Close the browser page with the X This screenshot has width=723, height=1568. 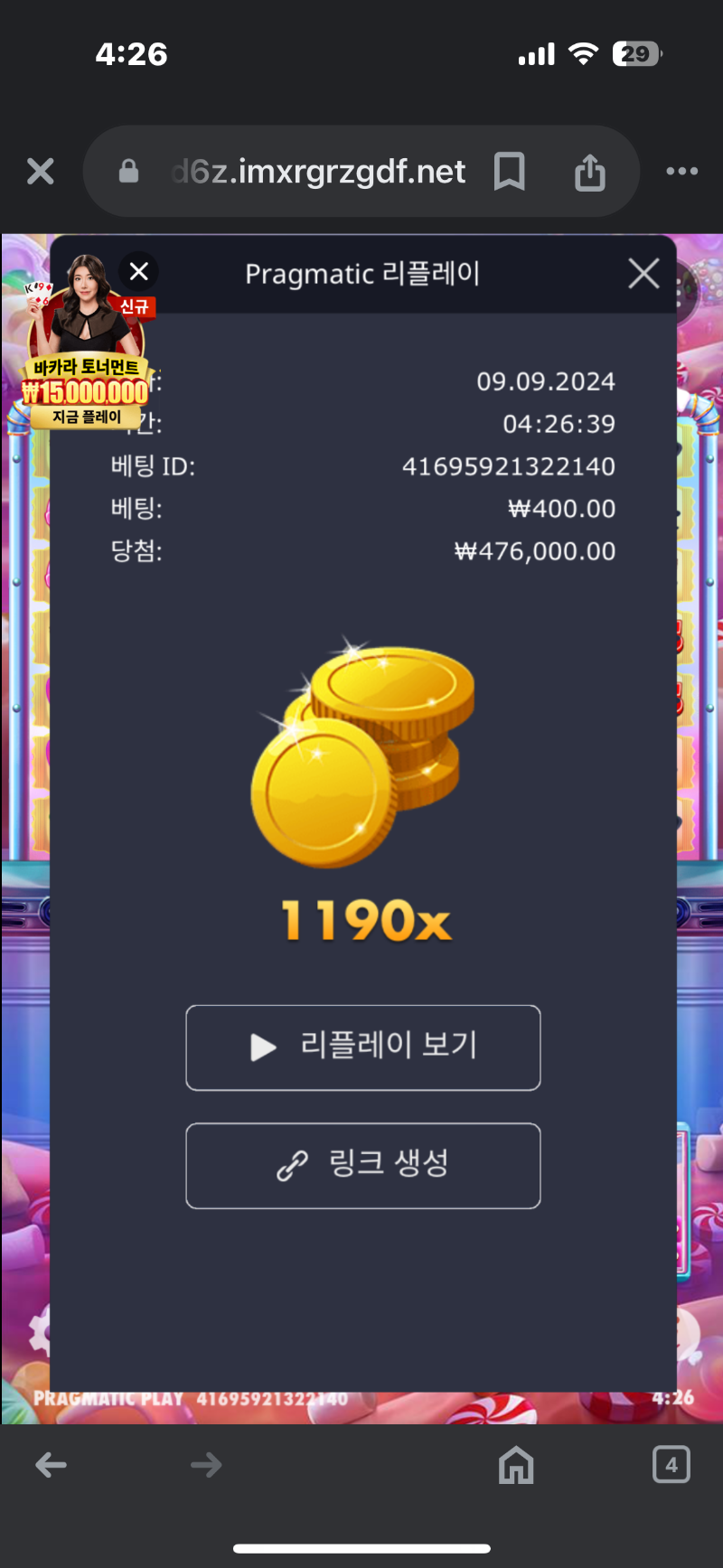pos(41,172)
